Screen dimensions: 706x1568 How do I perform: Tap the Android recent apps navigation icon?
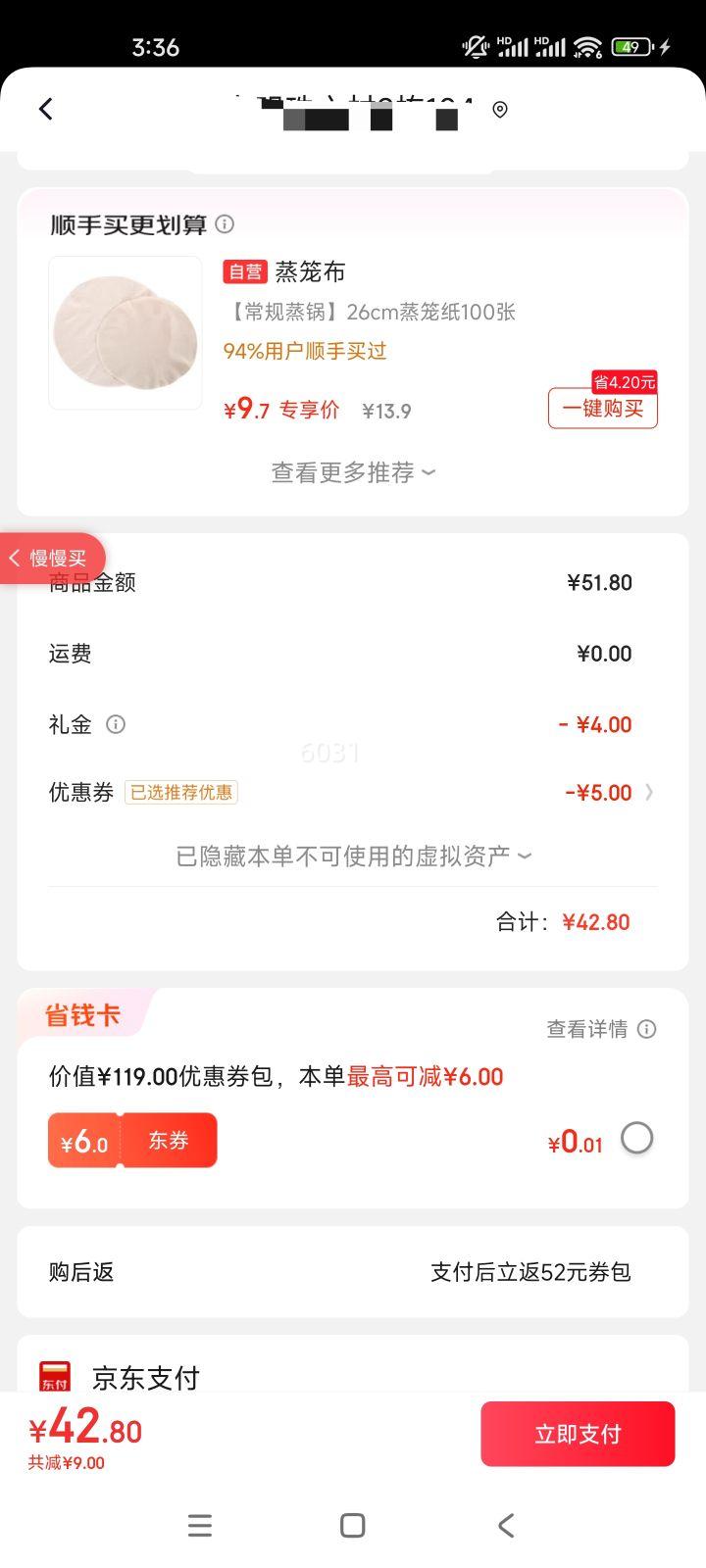[200, 1525]
